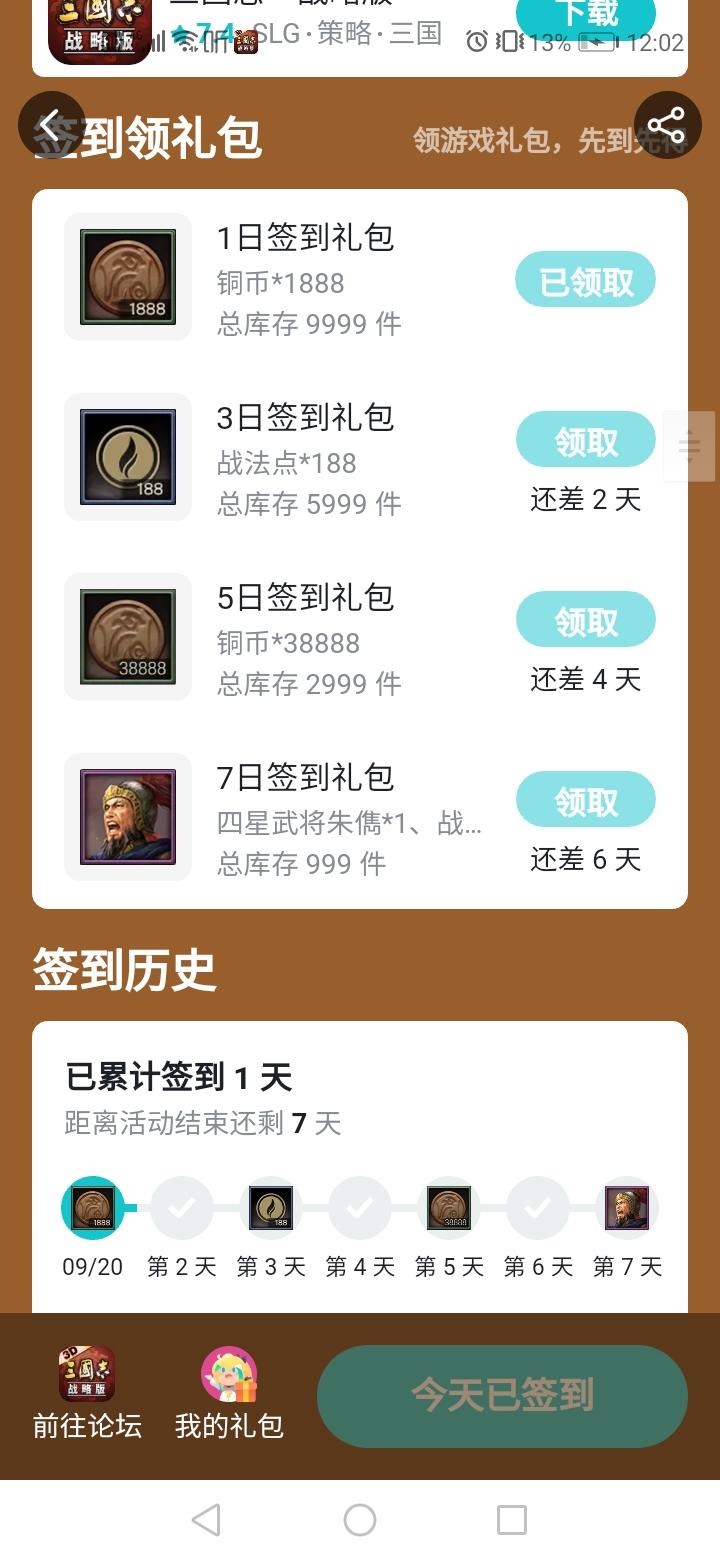Tap the 下载 download button

coord(585,16)
